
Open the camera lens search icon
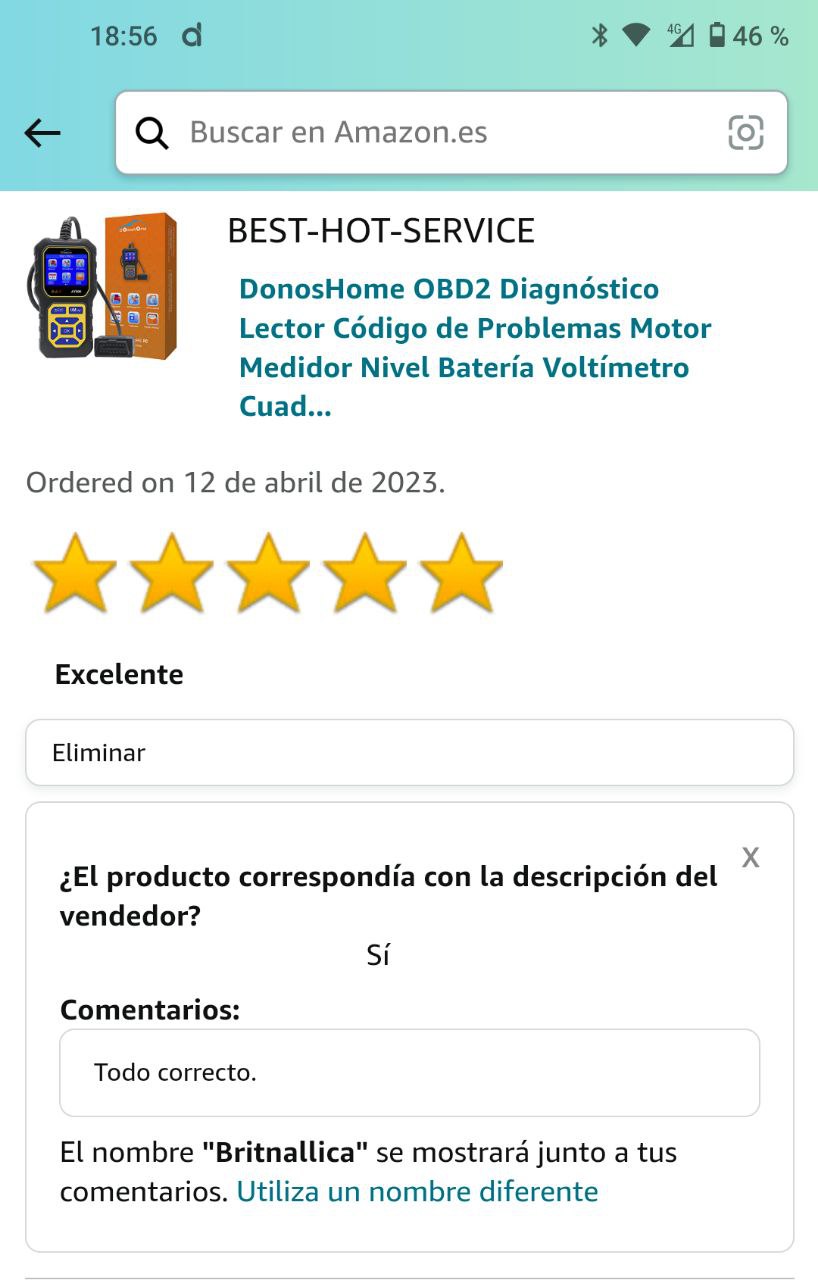[x=745, y=132]
